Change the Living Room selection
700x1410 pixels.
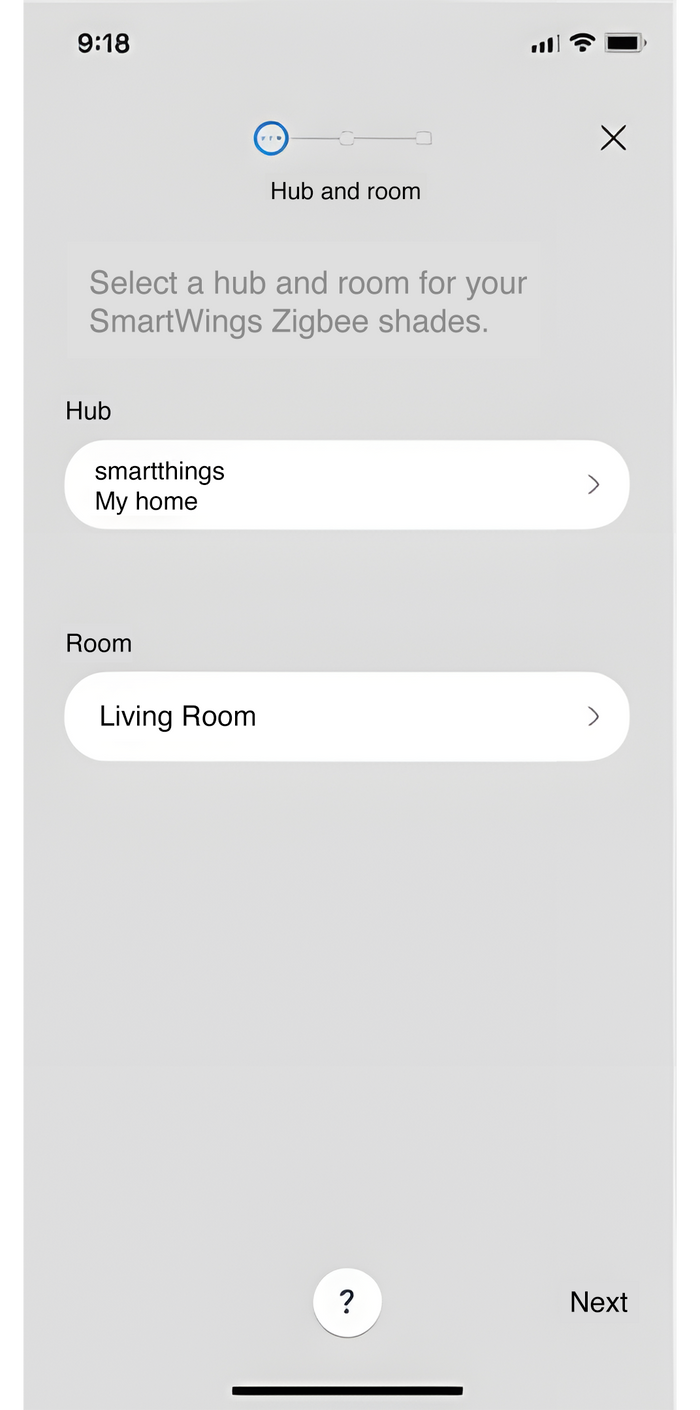coord(347,716)
